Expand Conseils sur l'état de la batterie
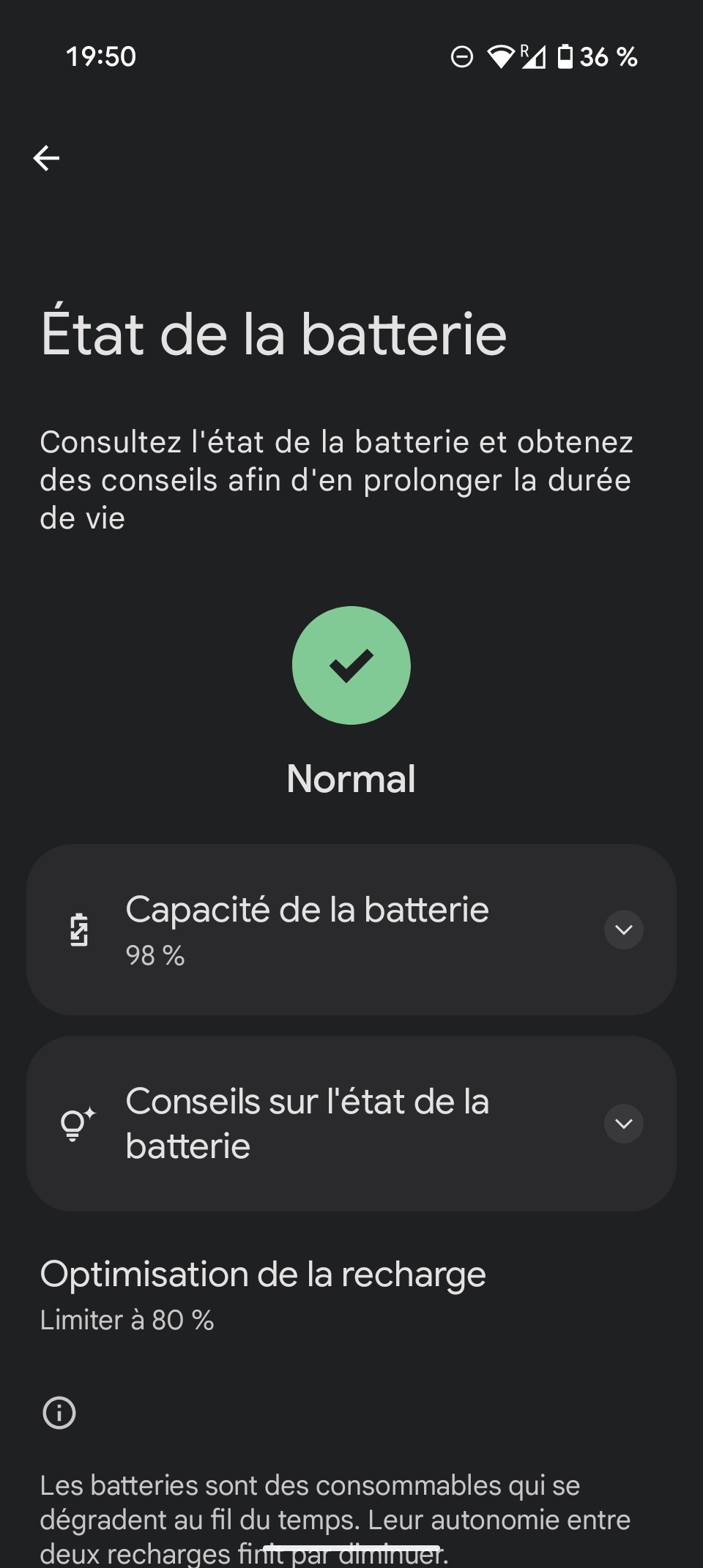703x1568 pixels. pyautogui.click(x=623, y=1124)
